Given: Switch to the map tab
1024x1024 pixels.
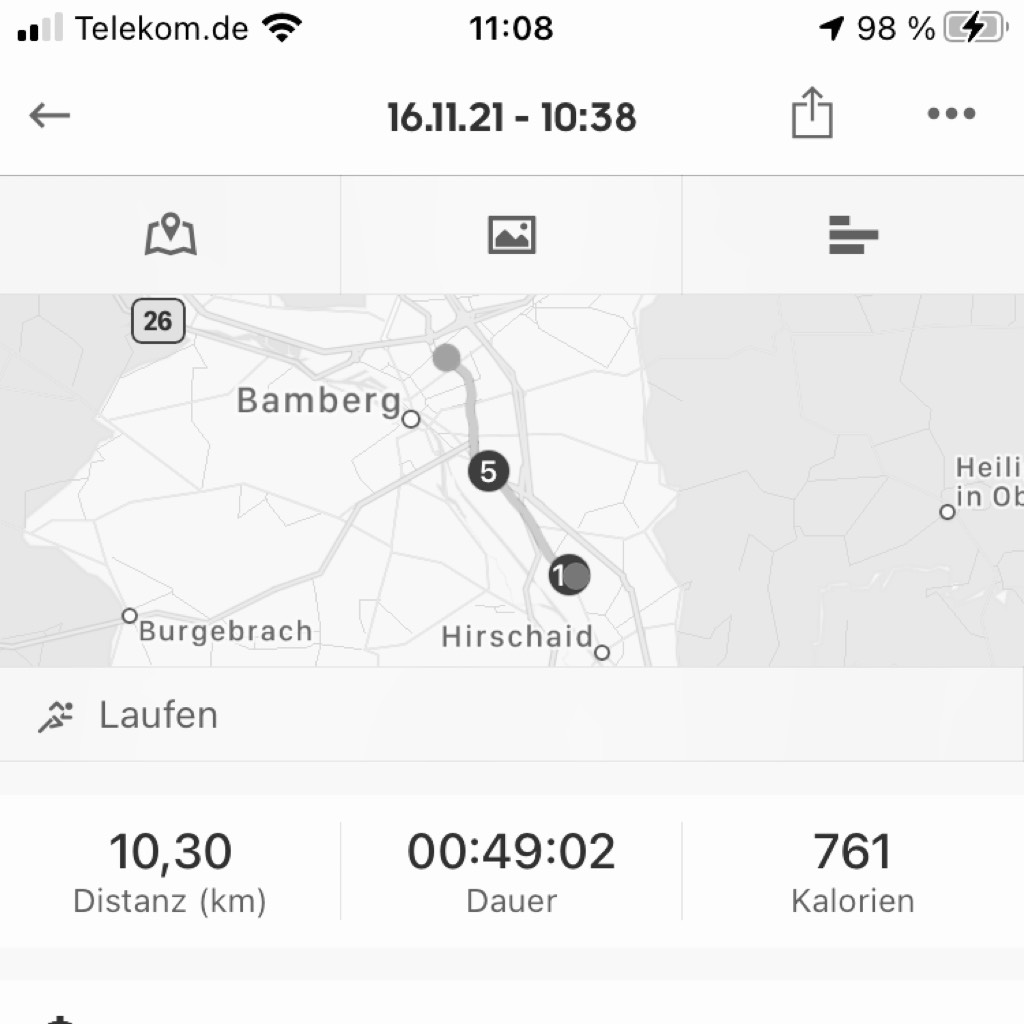Looking at the screenshot, I should 171,235.
